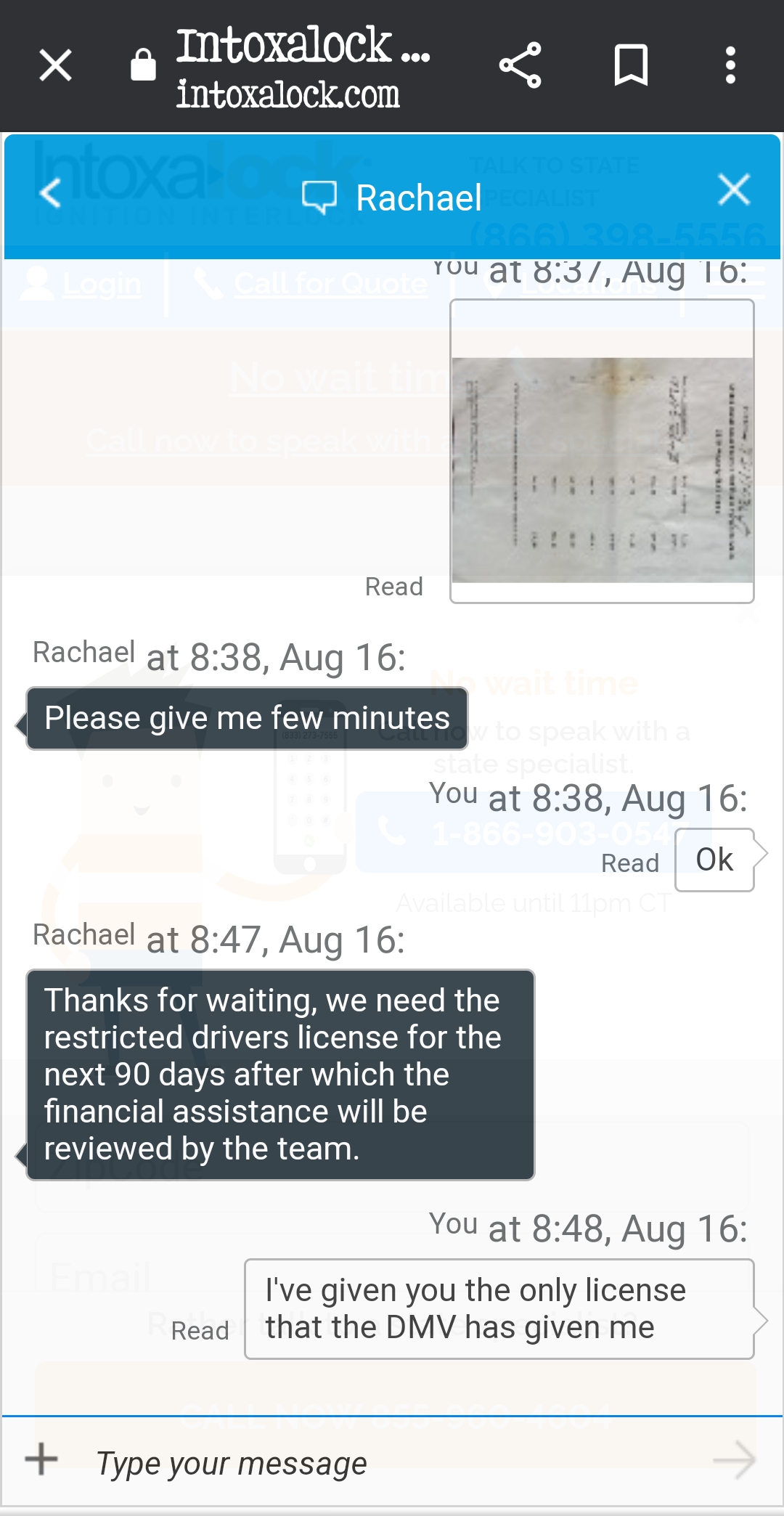Focus the Type your message field
The width and height of the screenshot is (784, 1516).
pyautogui.click(x=377, y=1462)
